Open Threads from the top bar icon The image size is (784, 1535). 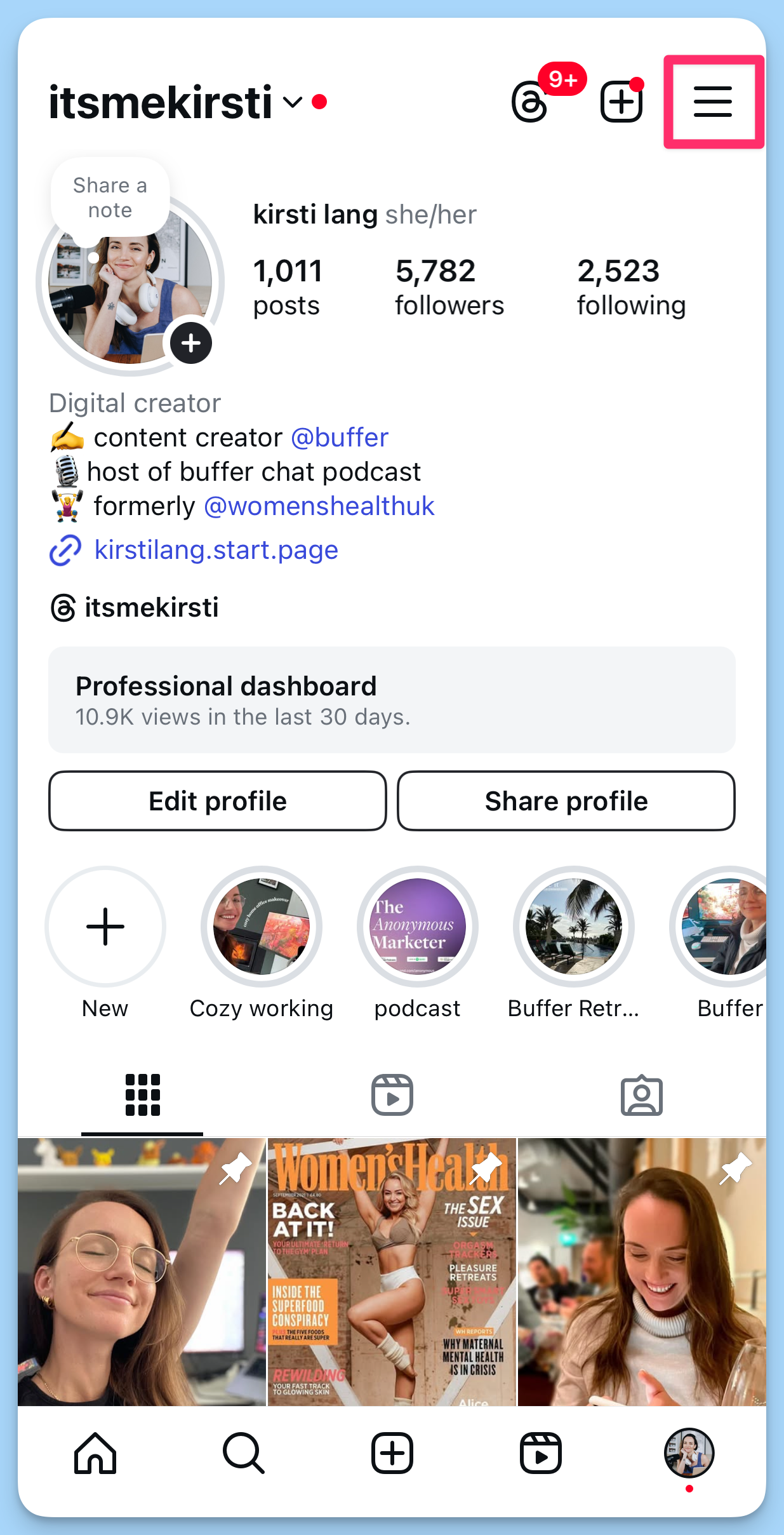(x=530, y=102)
